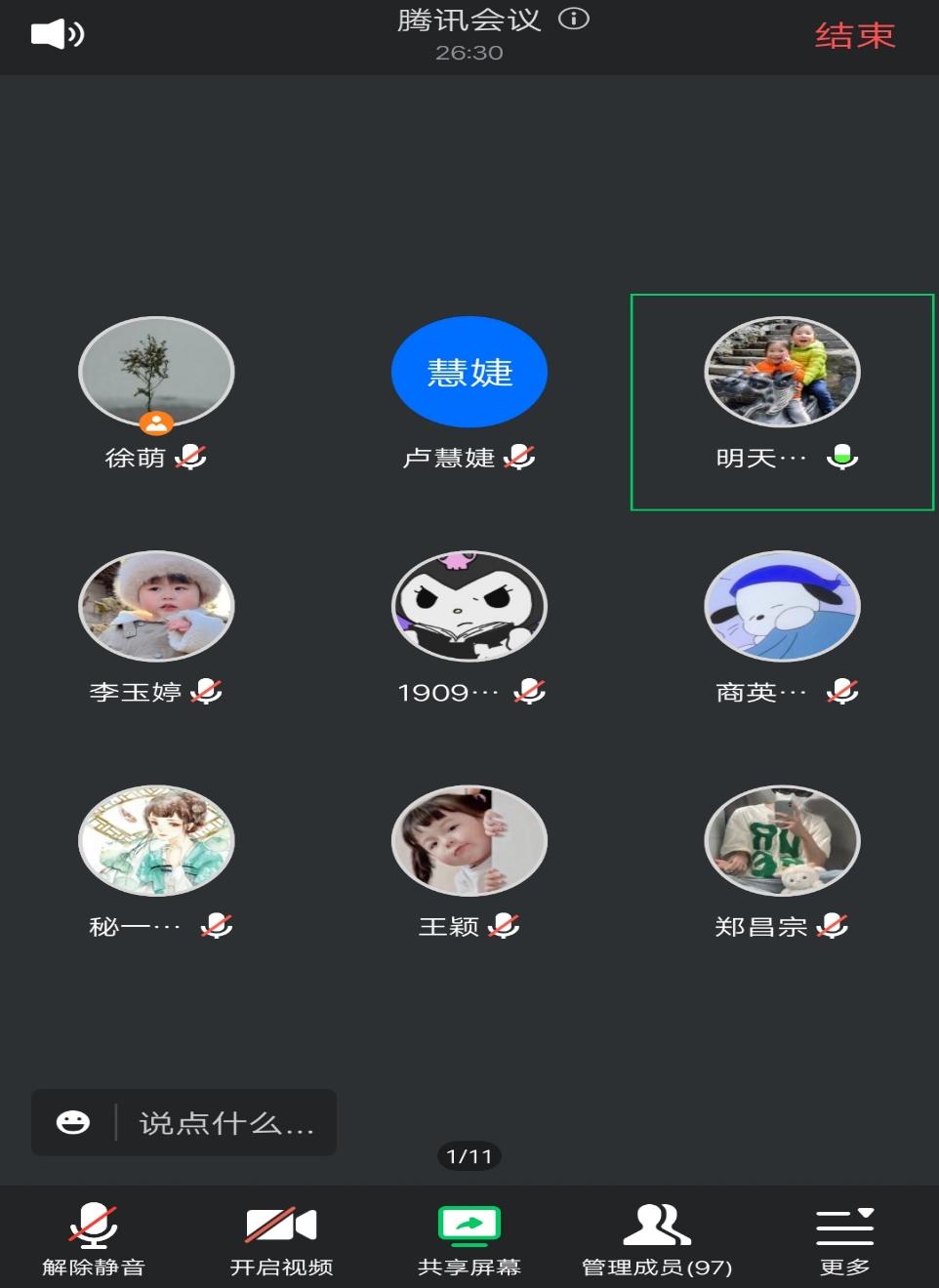Start sharing with 共享屏幕
Screen dimensions: 939x1288
469,1239
